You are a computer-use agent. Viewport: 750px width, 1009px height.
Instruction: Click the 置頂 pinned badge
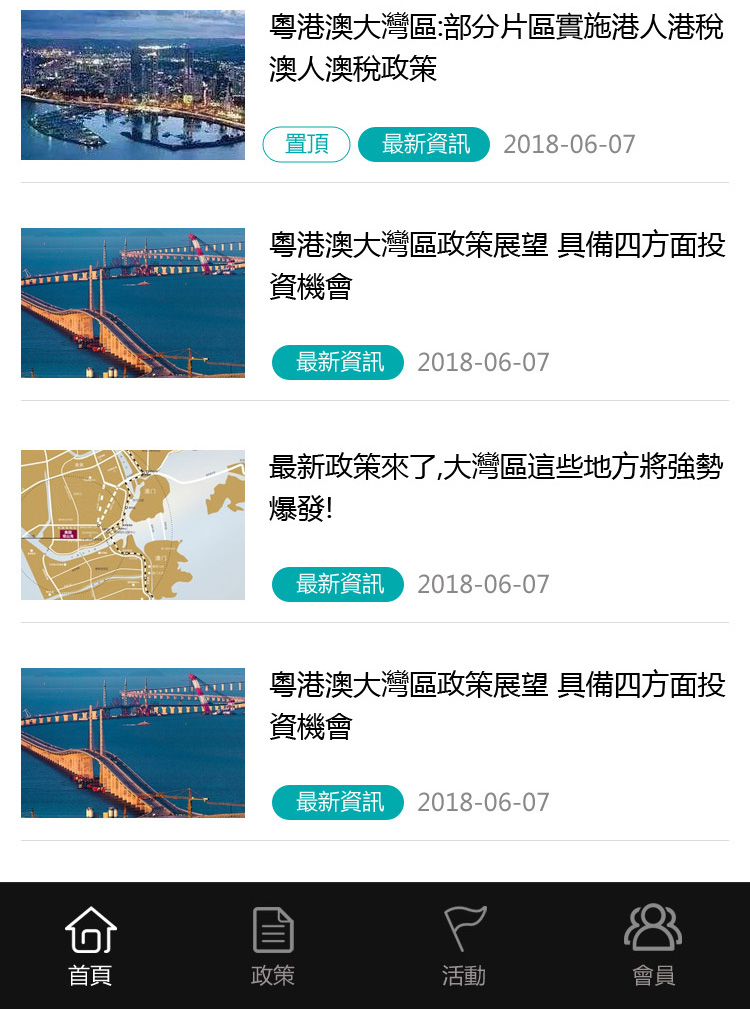pyautogui.click(x=306, y=144)
